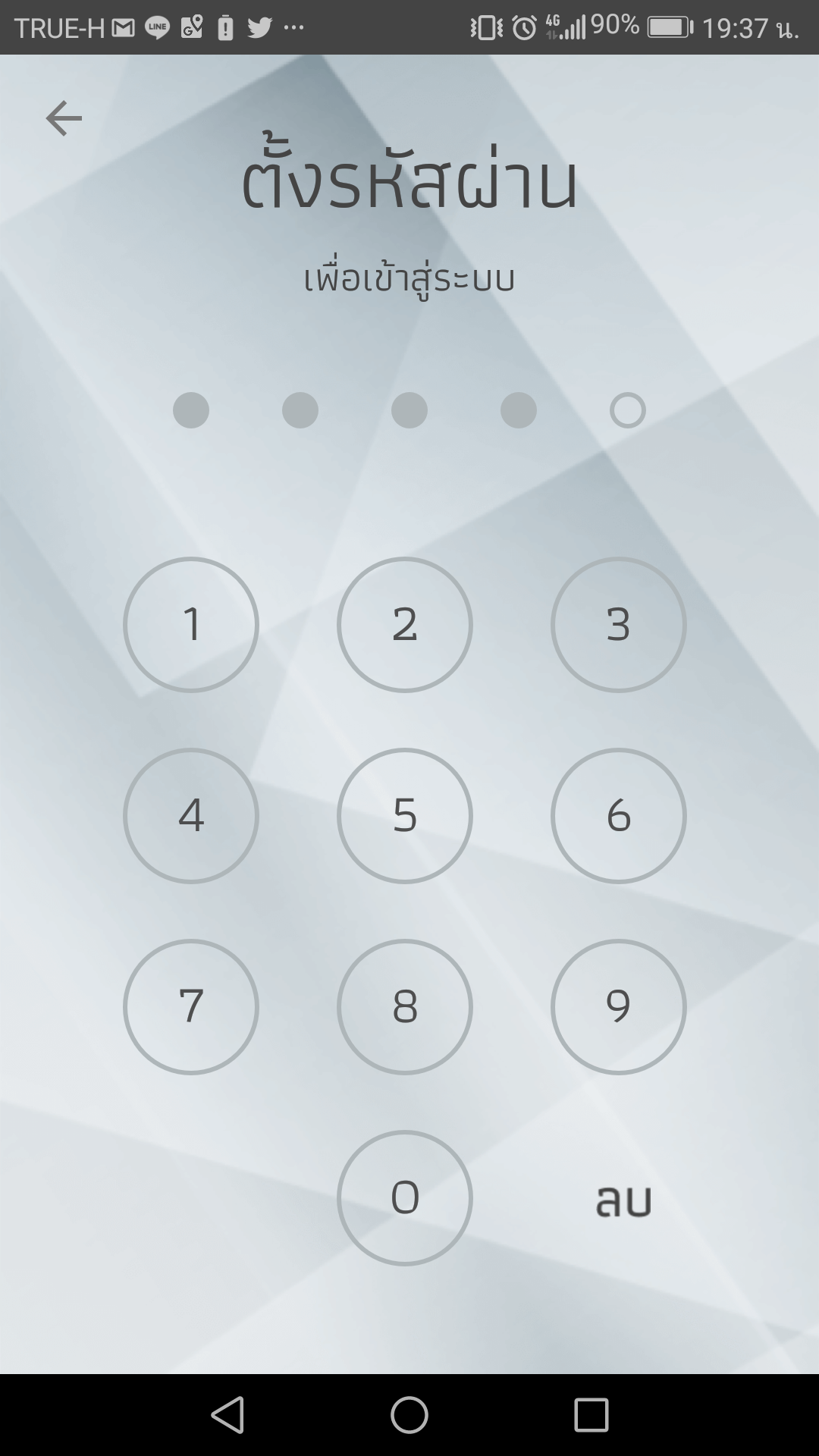
Task: Delete last digit with ลบ
Action: pyautogui.click(x=623, y=1200)
